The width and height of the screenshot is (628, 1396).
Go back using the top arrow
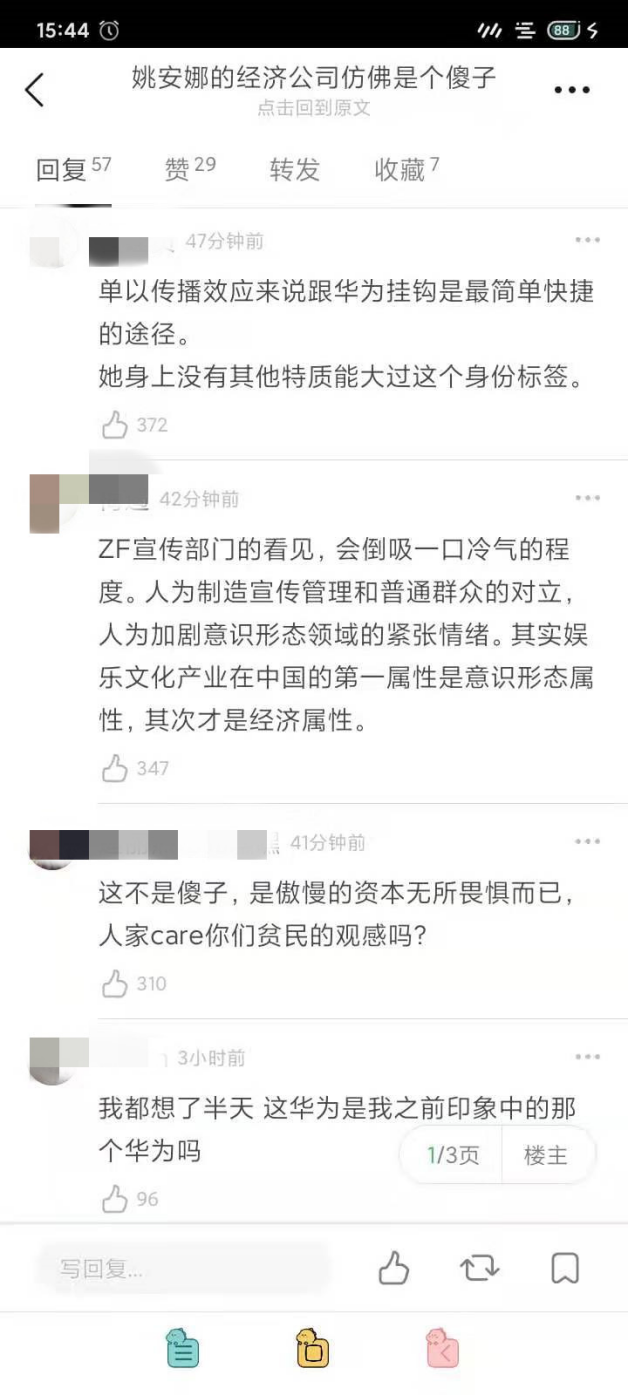(35, 89)
